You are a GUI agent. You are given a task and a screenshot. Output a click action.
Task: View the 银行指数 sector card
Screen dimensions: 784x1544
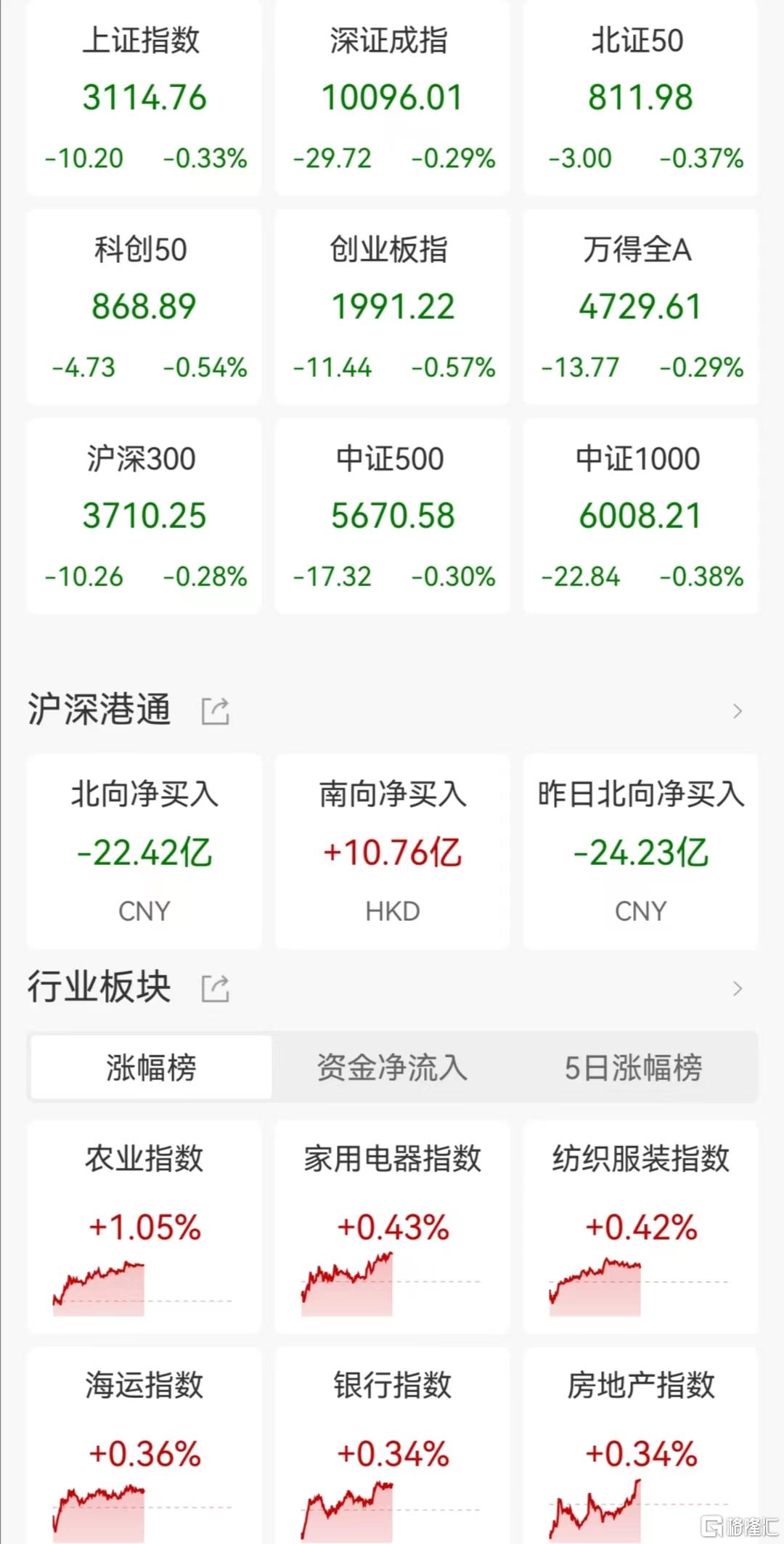(x=392, y=1445)
